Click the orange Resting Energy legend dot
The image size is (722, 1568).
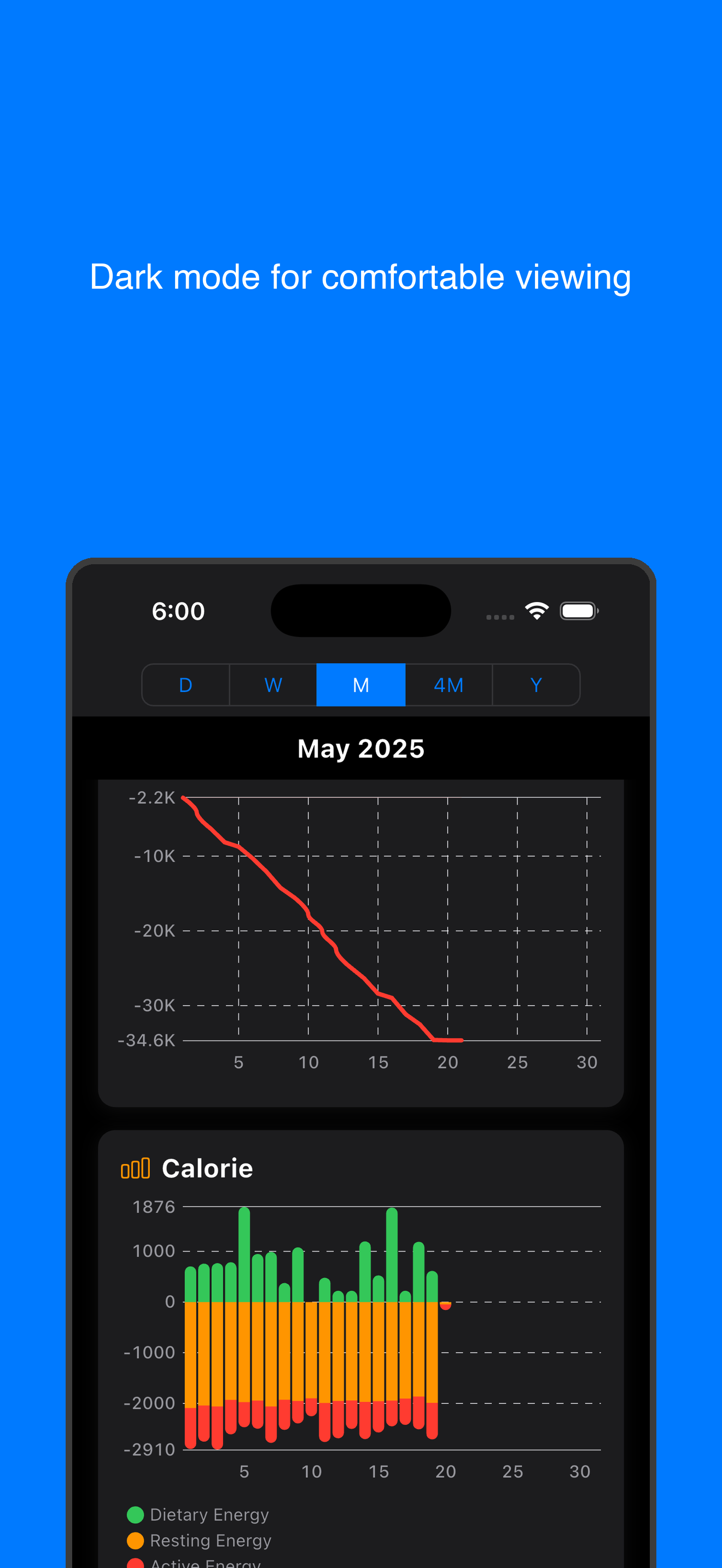pos(135,1540)
